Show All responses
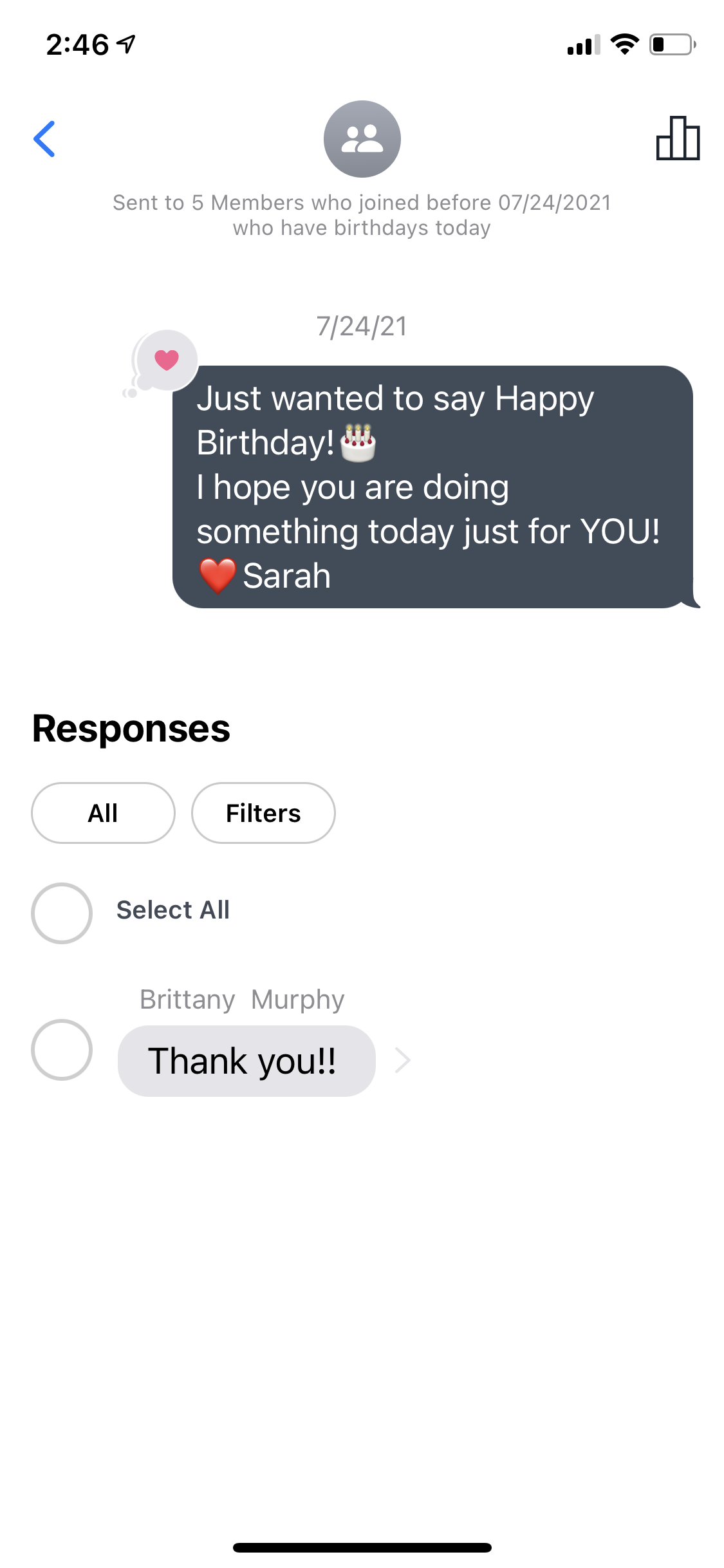The height and width of the screenshot is (1568, 724). tap(103, 813)
